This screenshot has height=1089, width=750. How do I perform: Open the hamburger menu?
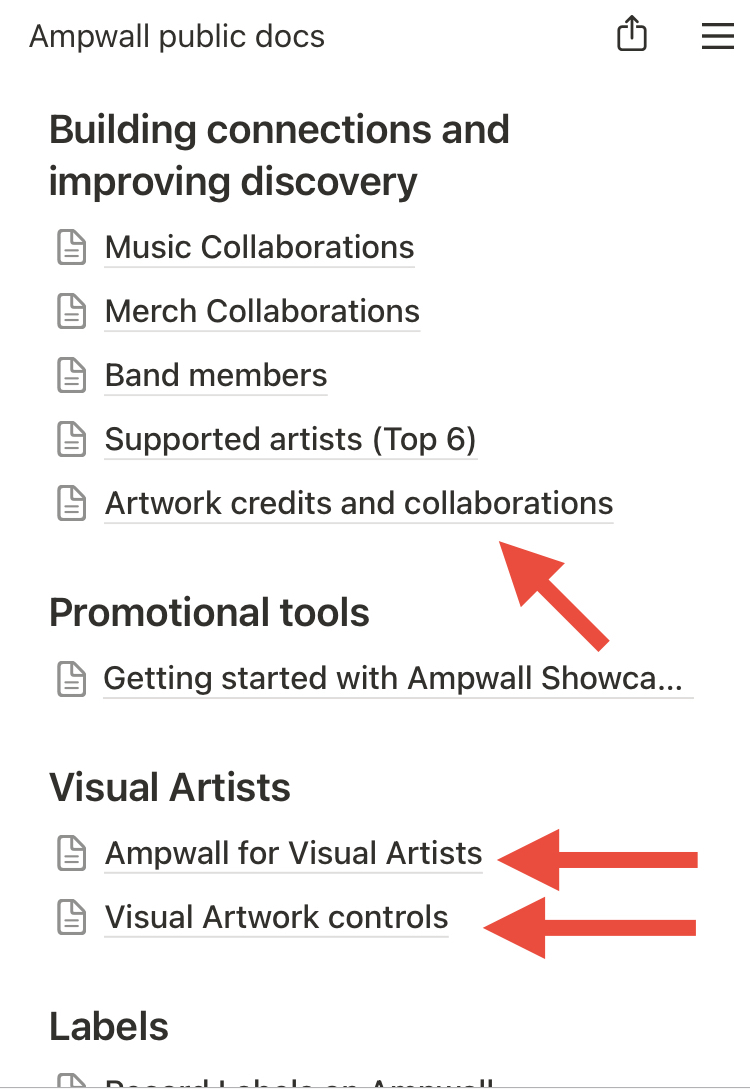[x=717, y=37]
